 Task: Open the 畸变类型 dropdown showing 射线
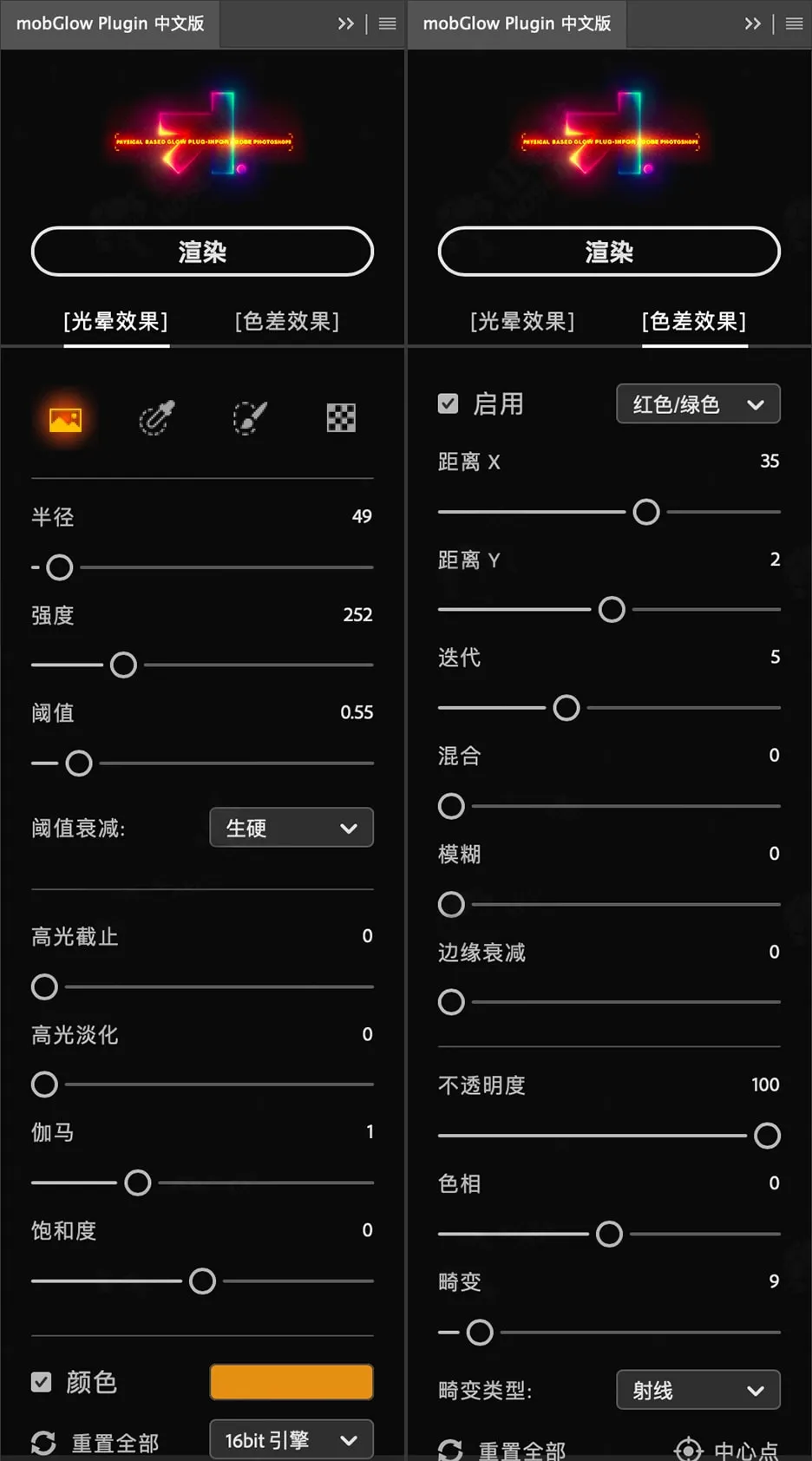[x=697, y=1390]
